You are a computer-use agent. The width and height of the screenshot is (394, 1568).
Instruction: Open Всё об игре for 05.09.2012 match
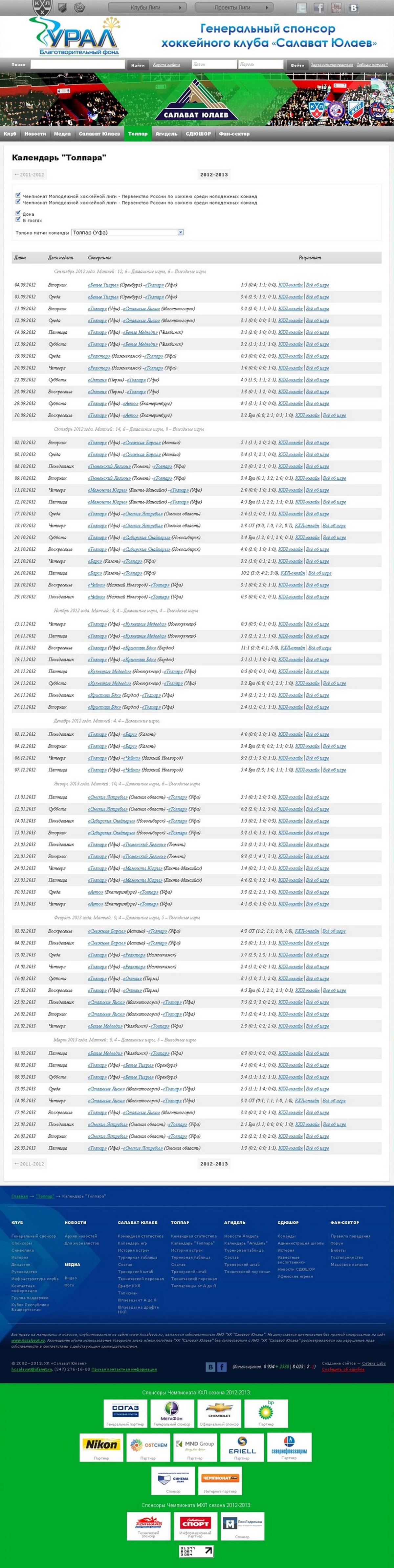pos(317,297)
